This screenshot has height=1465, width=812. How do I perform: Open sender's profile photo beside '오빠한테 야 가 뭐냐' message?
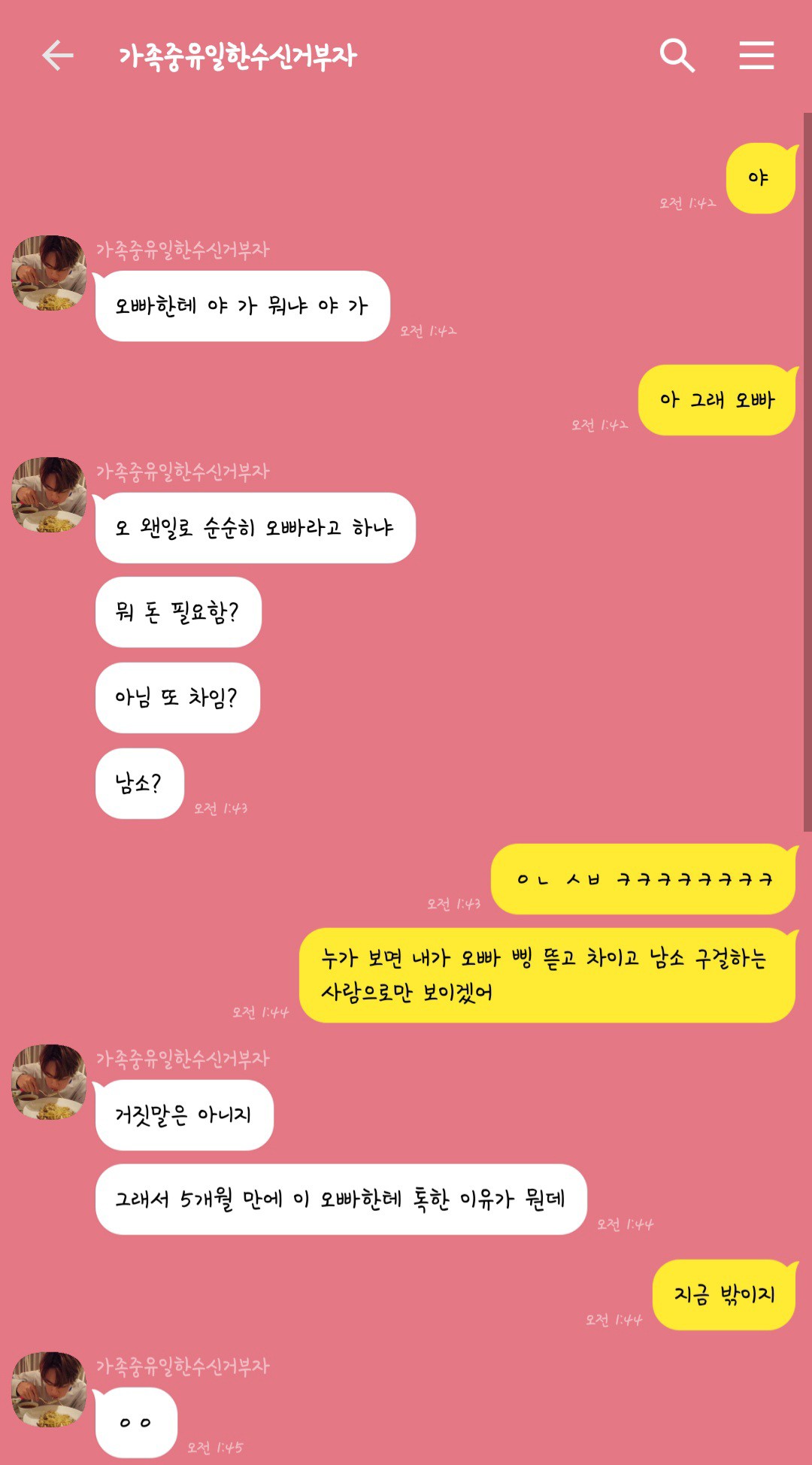[49, 273]
